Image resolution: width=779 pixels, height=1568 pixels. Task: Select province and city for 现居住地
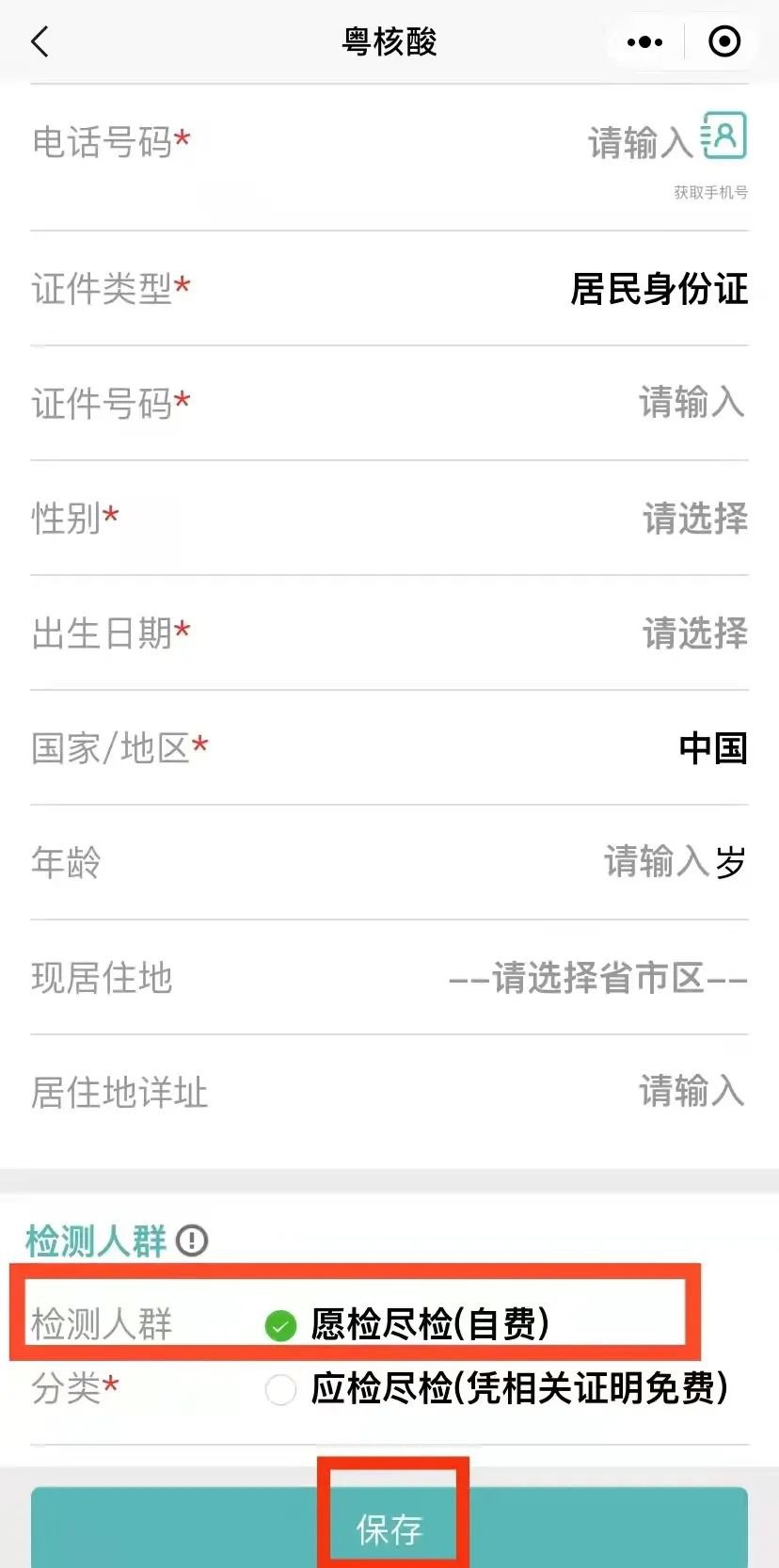click(597, 979)
